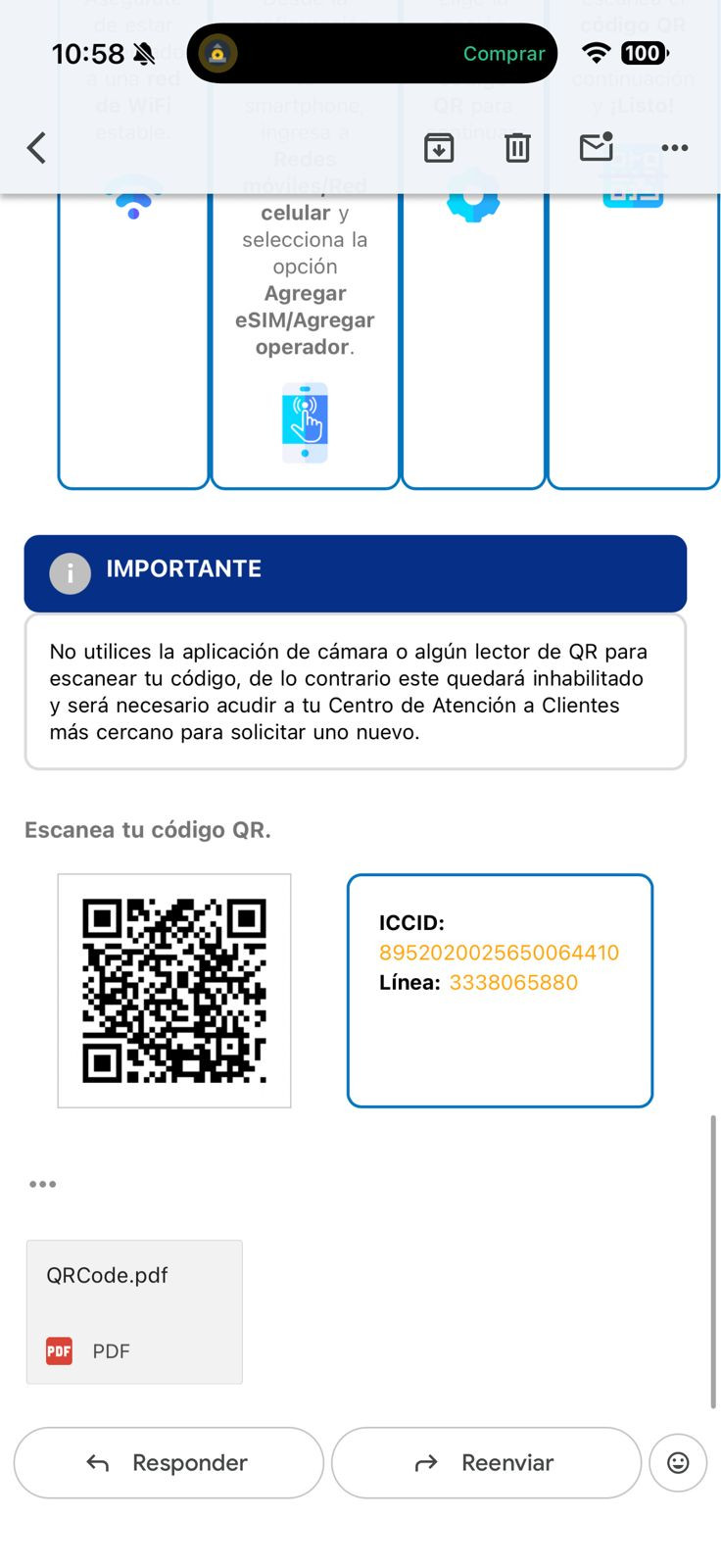Archive this email
This screenshot has width=721, height=1568.
coord(439,148)
